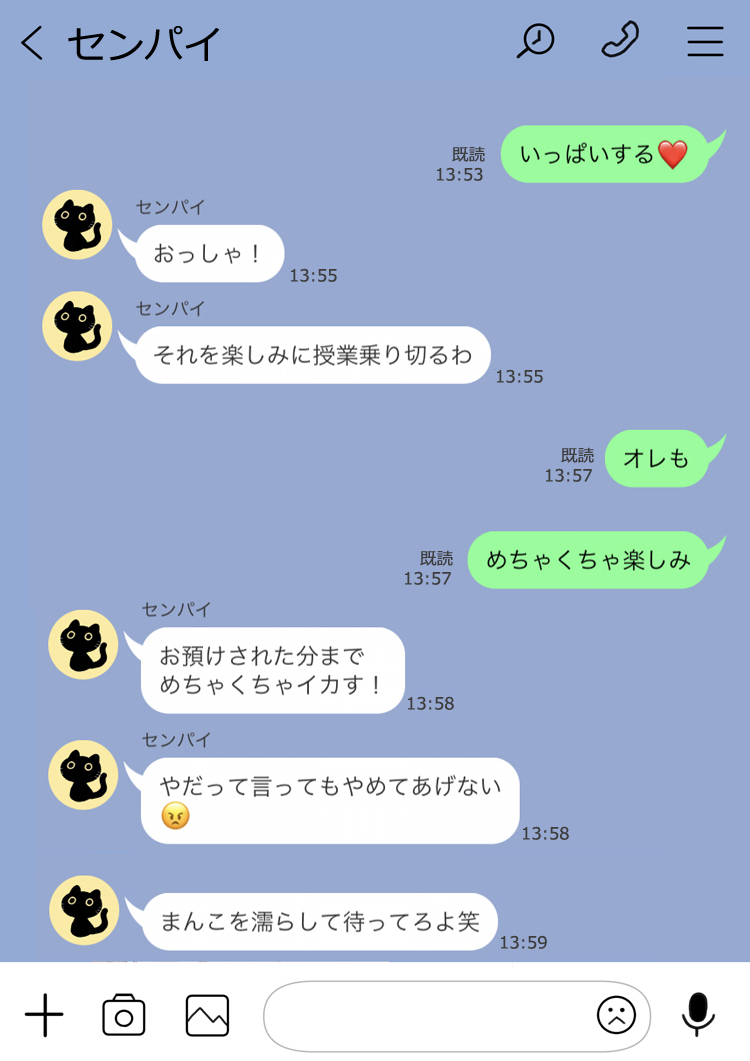Open the photo gallery picker
Viewport: 750px width, 1061px height.
(x=207, y=1016)
